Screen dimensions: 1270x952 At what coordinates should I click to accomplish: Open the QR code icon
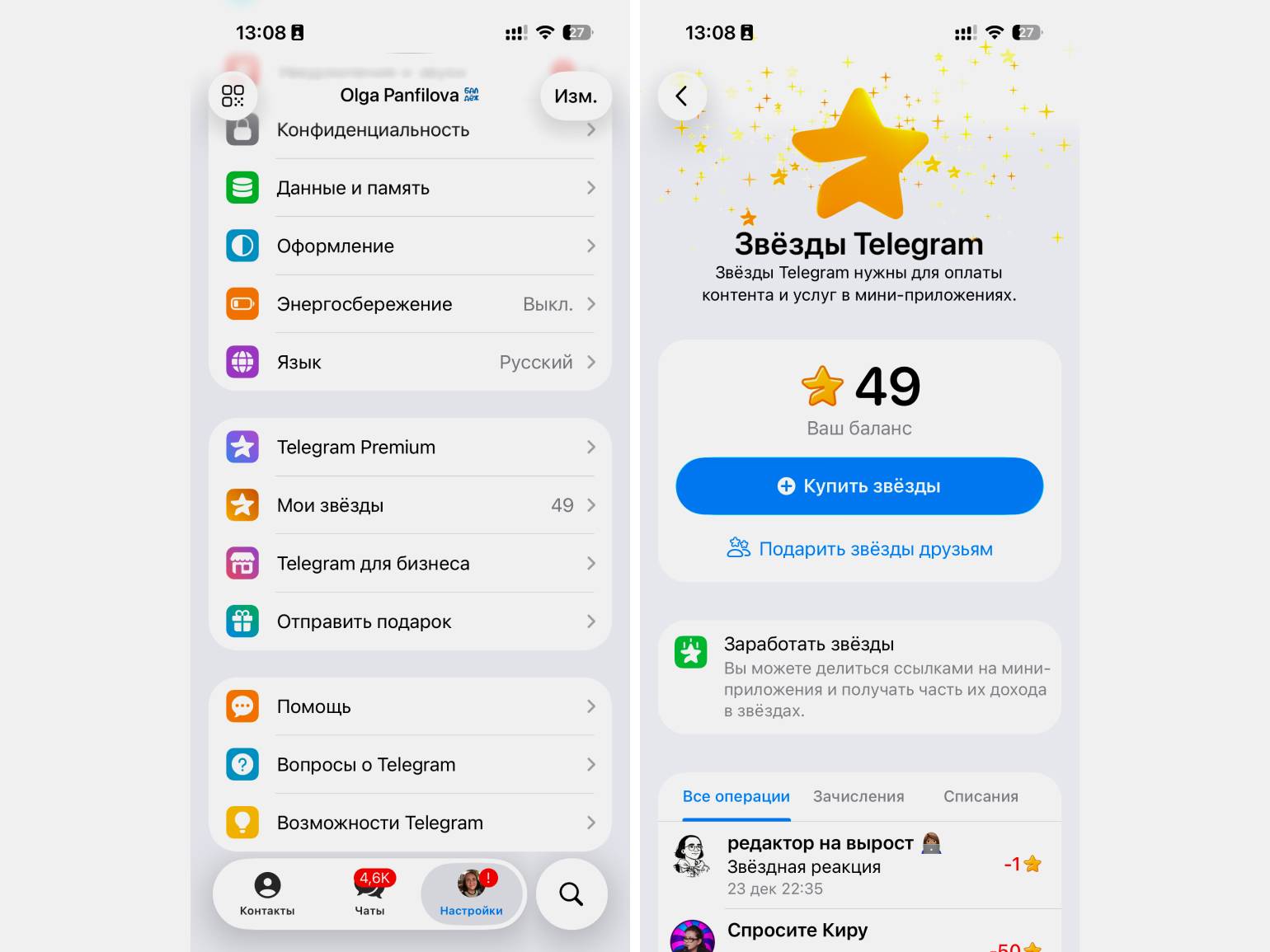(x=233, y=96)
